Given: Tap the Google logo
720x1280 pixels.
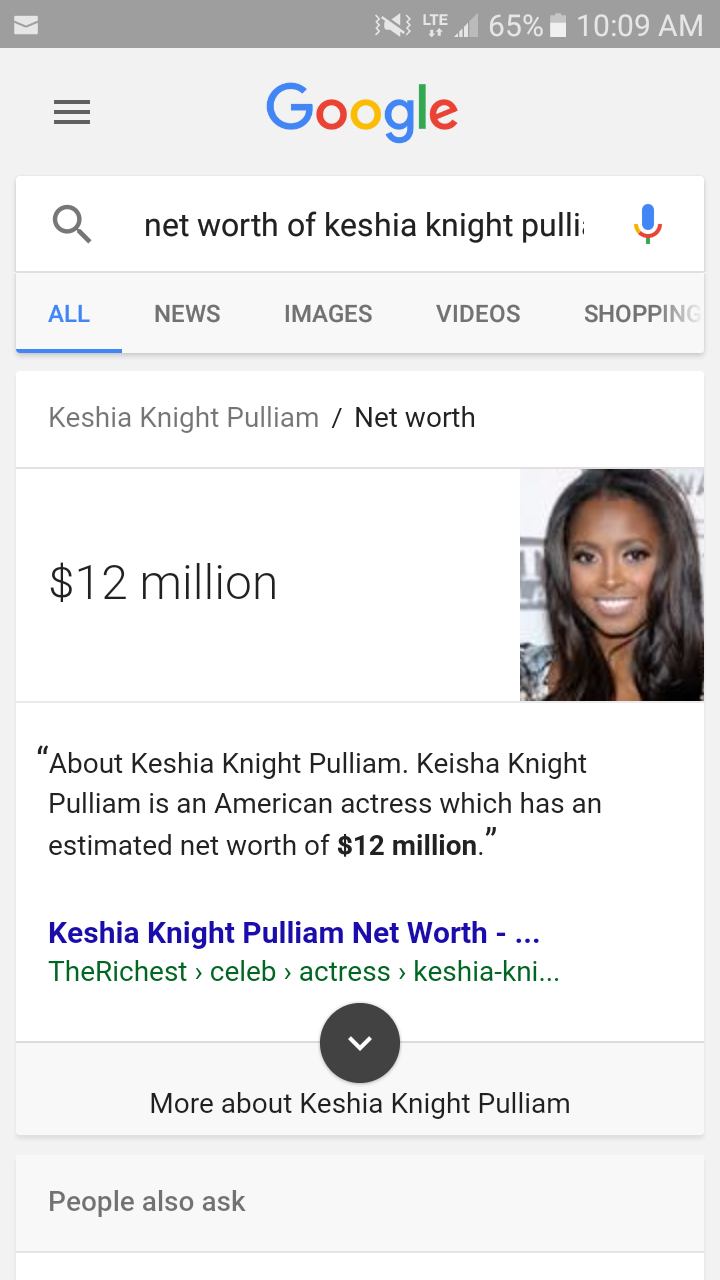Looking at the screenshot, I should 362,112.
